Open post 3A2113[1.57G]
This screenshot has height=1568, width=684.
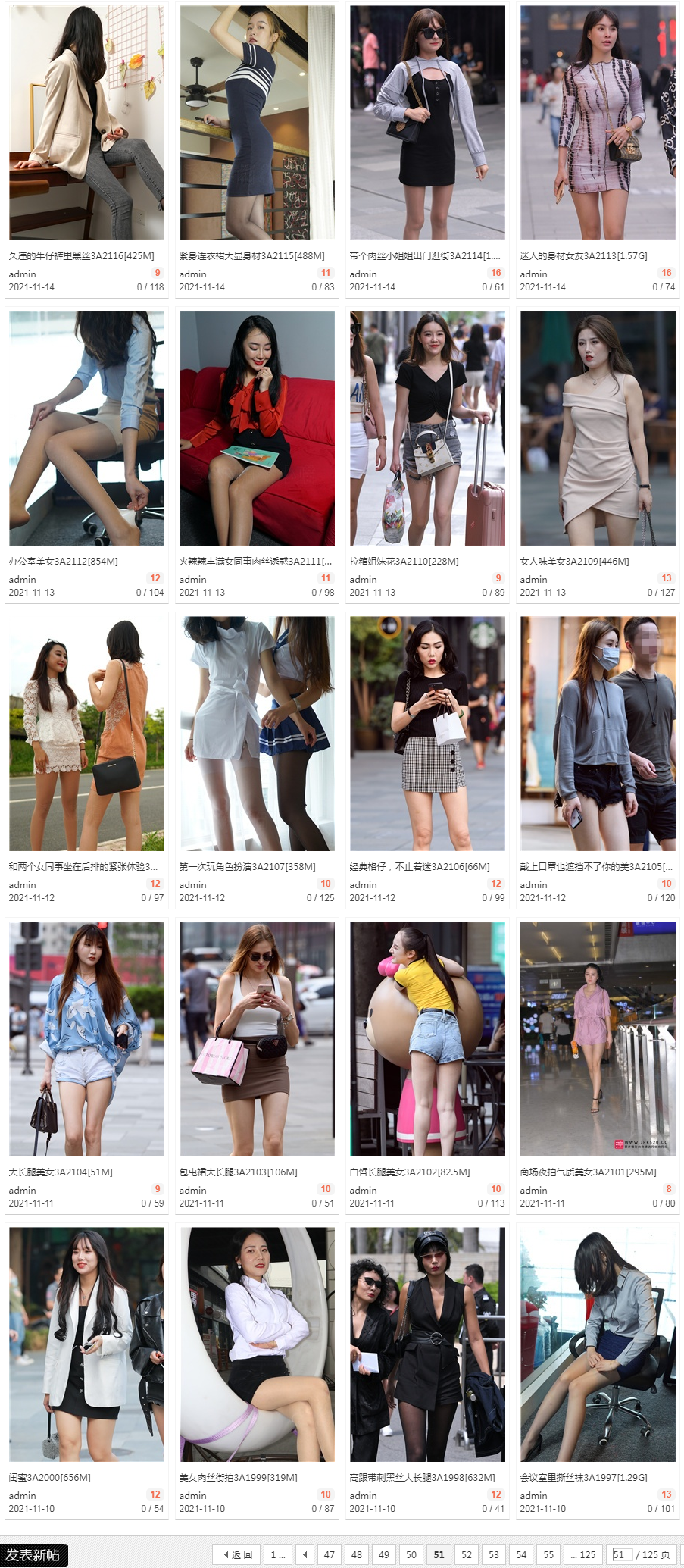583,256
